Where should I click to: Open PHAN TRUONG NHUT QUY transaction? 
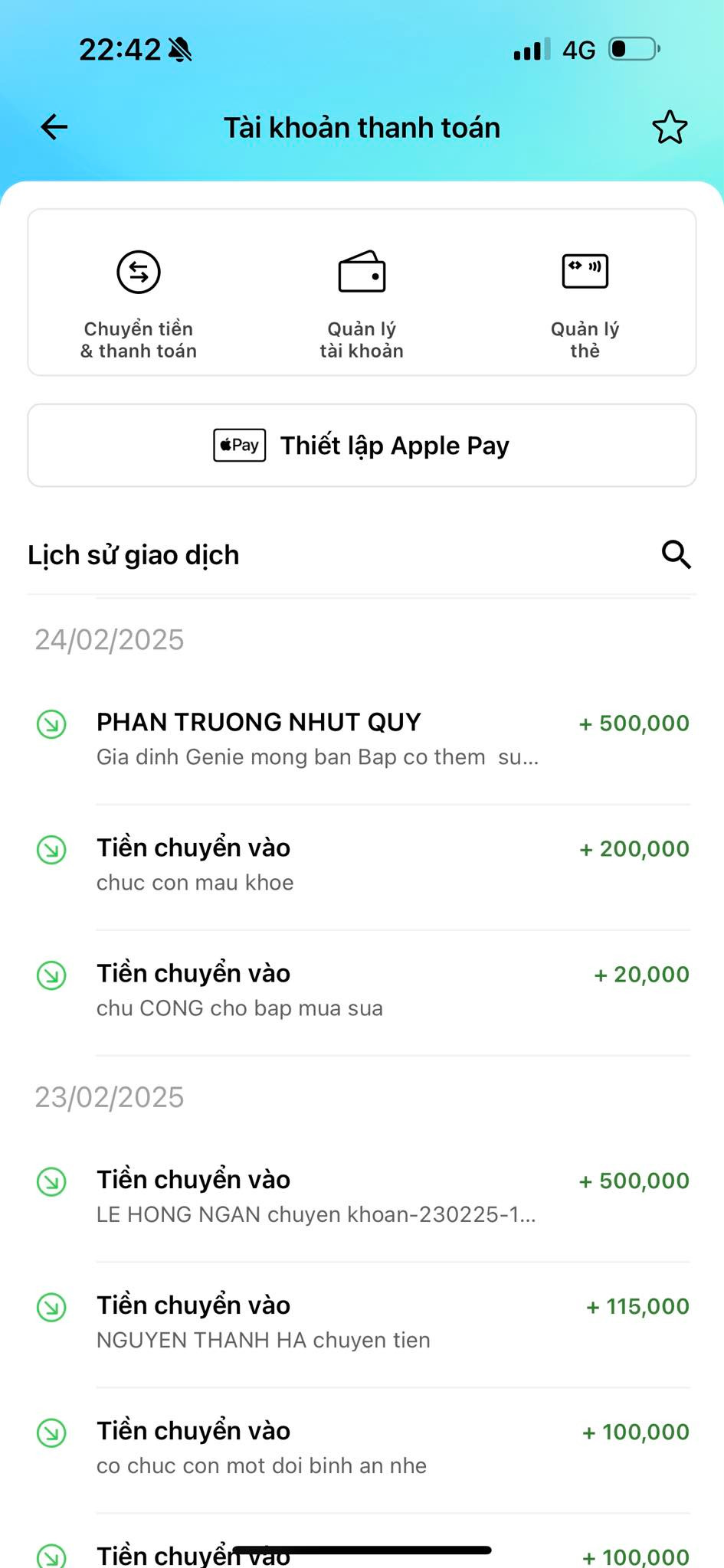[362, 739]
